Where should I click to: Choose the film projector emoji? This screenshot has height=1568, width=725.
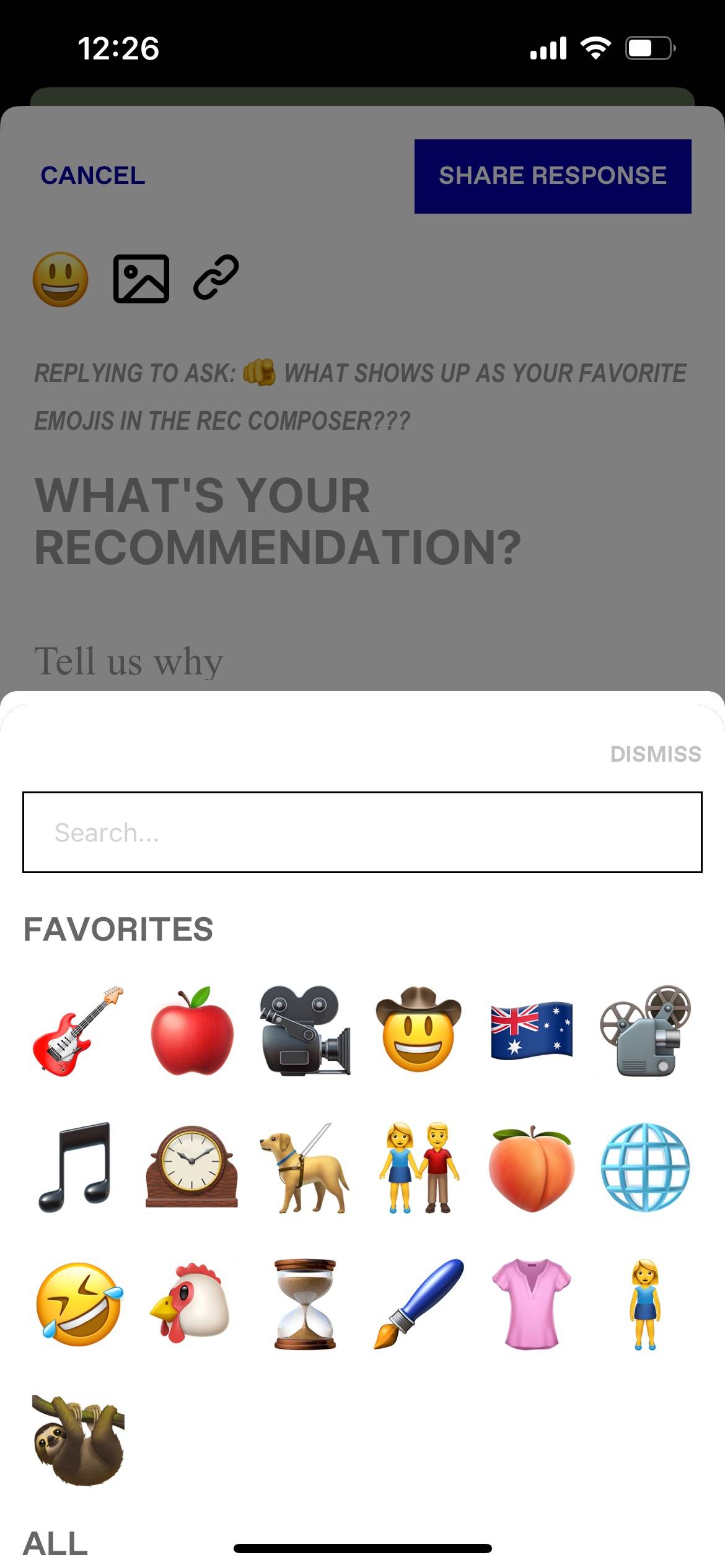pos(645,1031)
